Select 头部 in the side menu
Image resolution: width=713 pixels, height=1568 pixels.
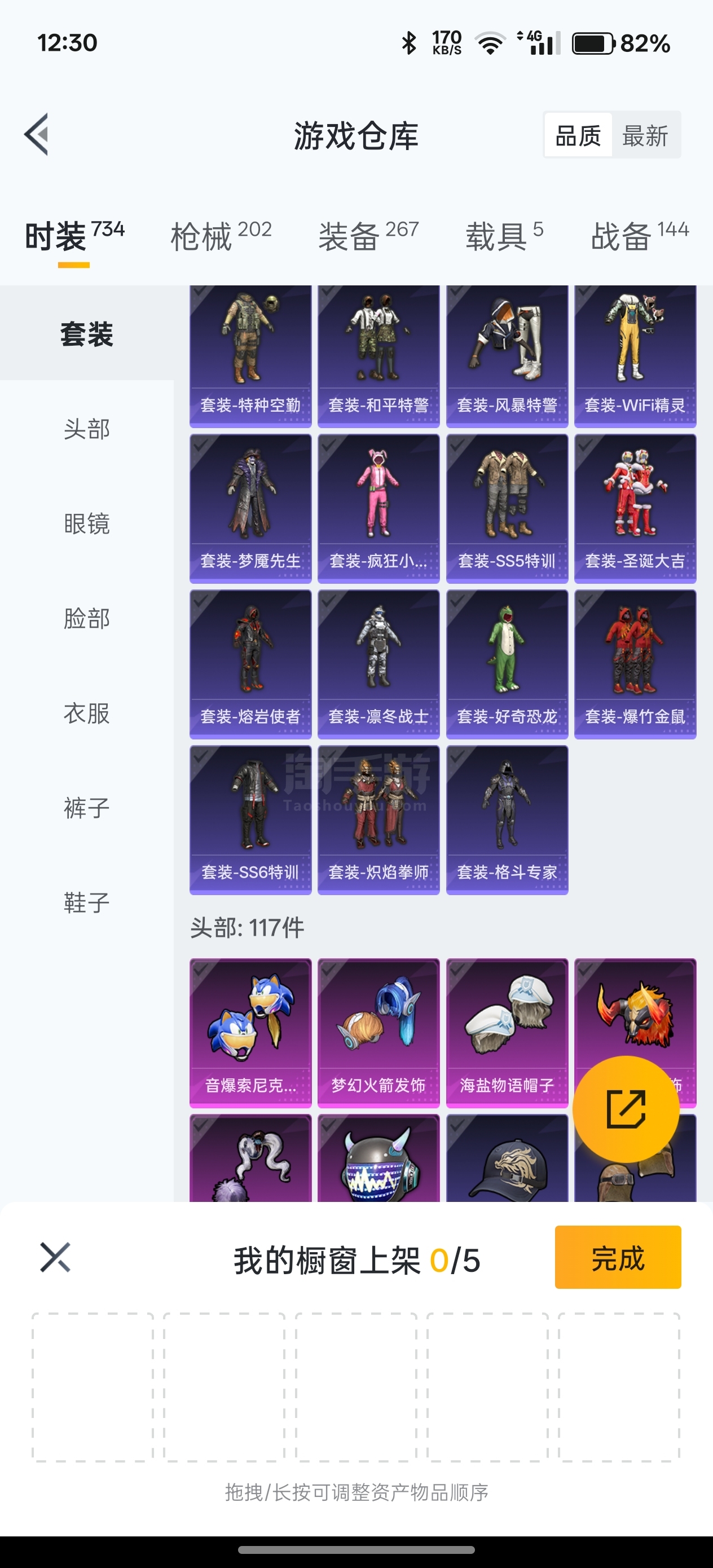click(86, 429)
